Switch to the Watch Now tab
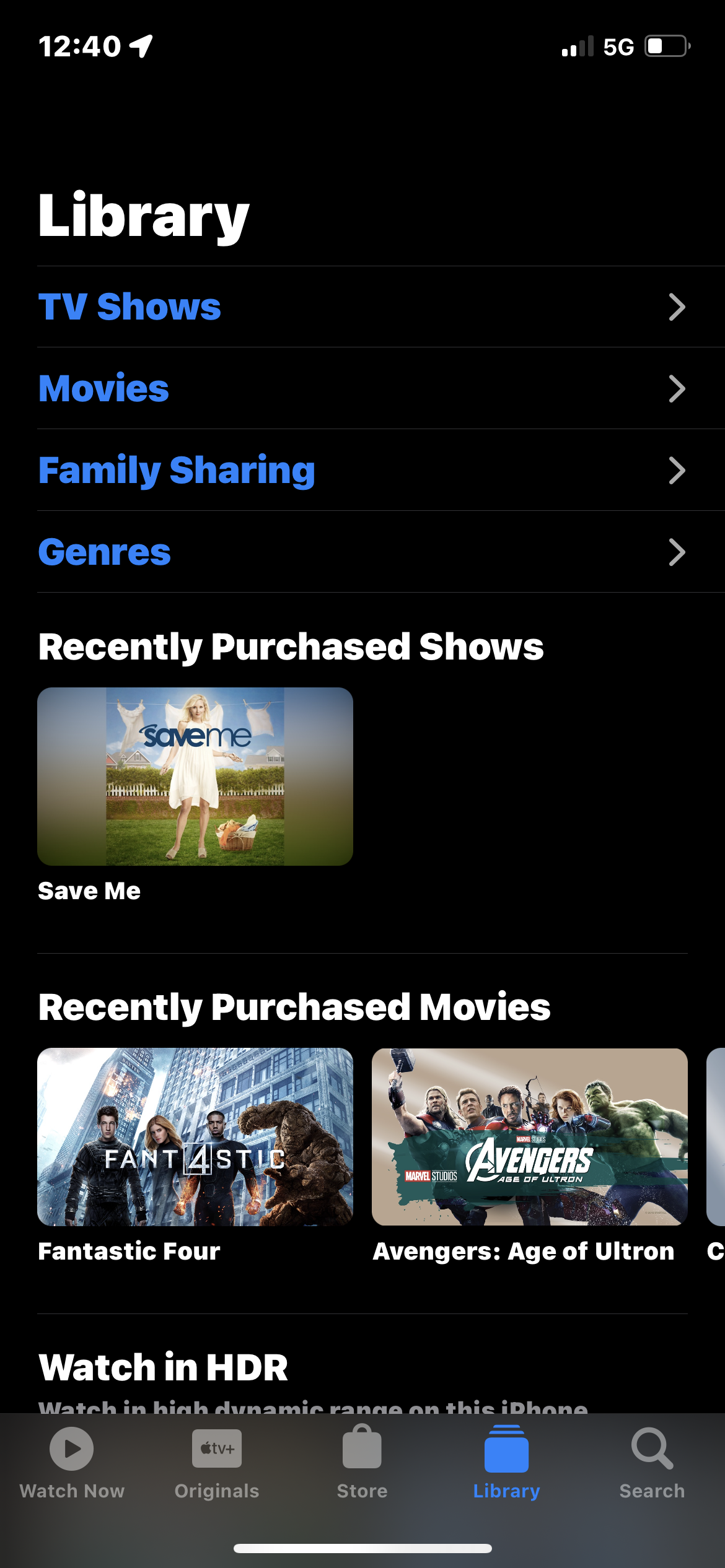This screenshot has width=725, height=1568. click(72, 1463)
